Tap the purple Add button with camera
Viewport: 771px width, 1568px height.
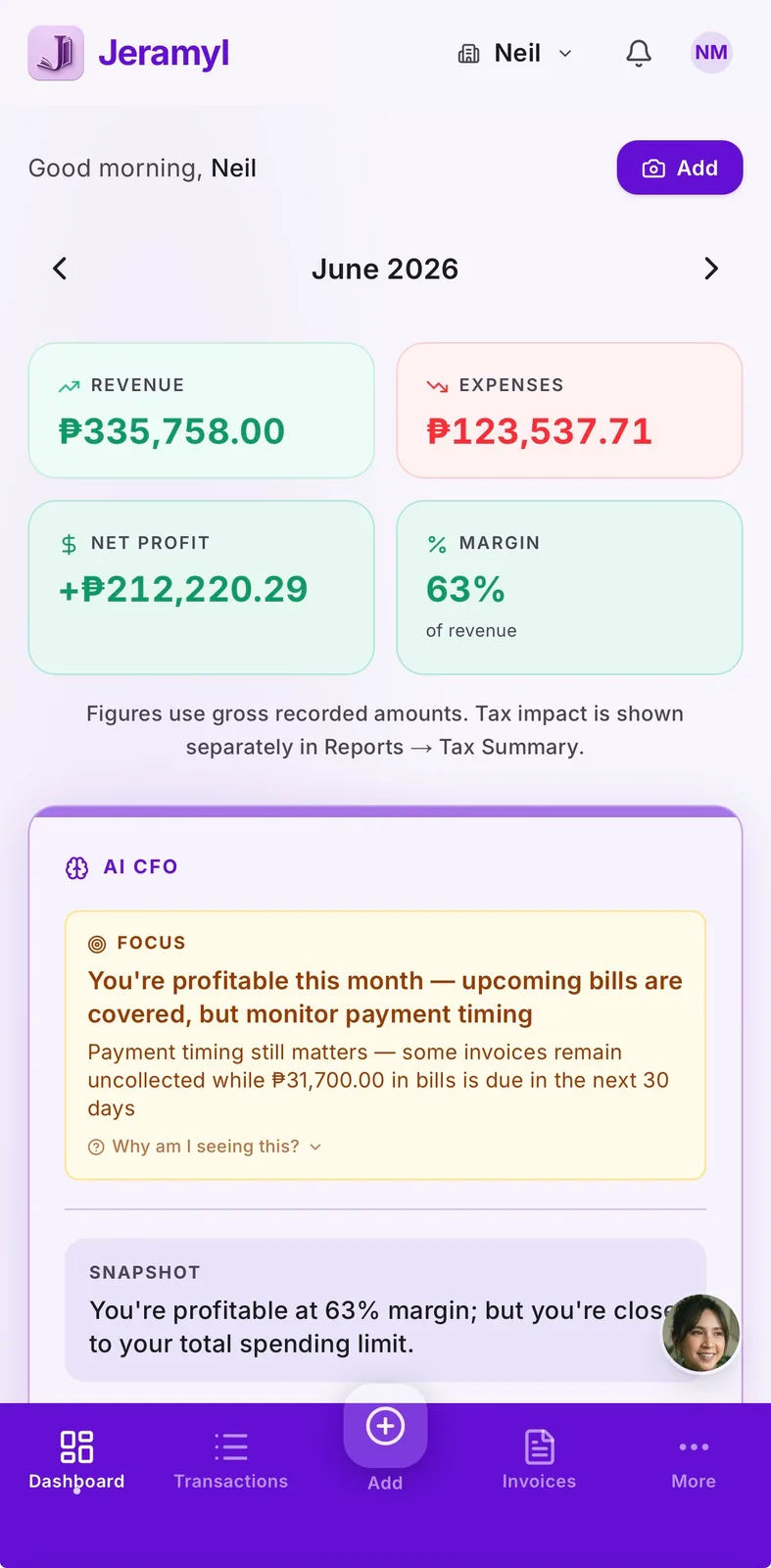[680, 168]
